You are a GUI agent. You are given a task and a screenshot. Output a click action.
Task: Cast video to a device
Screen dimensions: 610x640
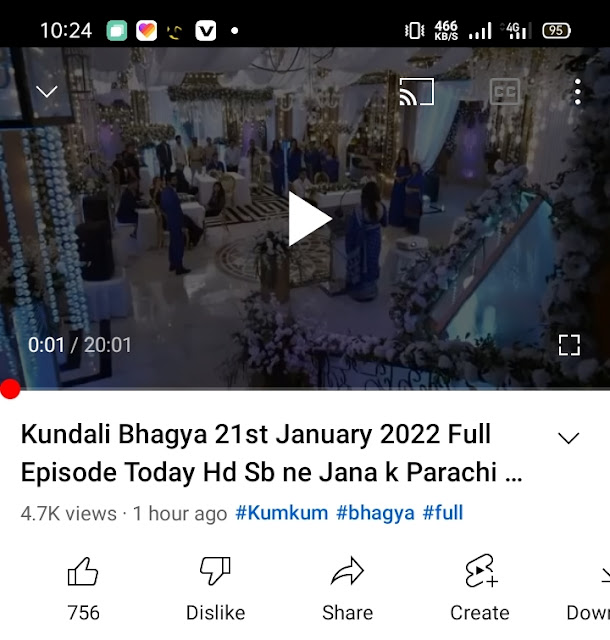coord(416,92)
